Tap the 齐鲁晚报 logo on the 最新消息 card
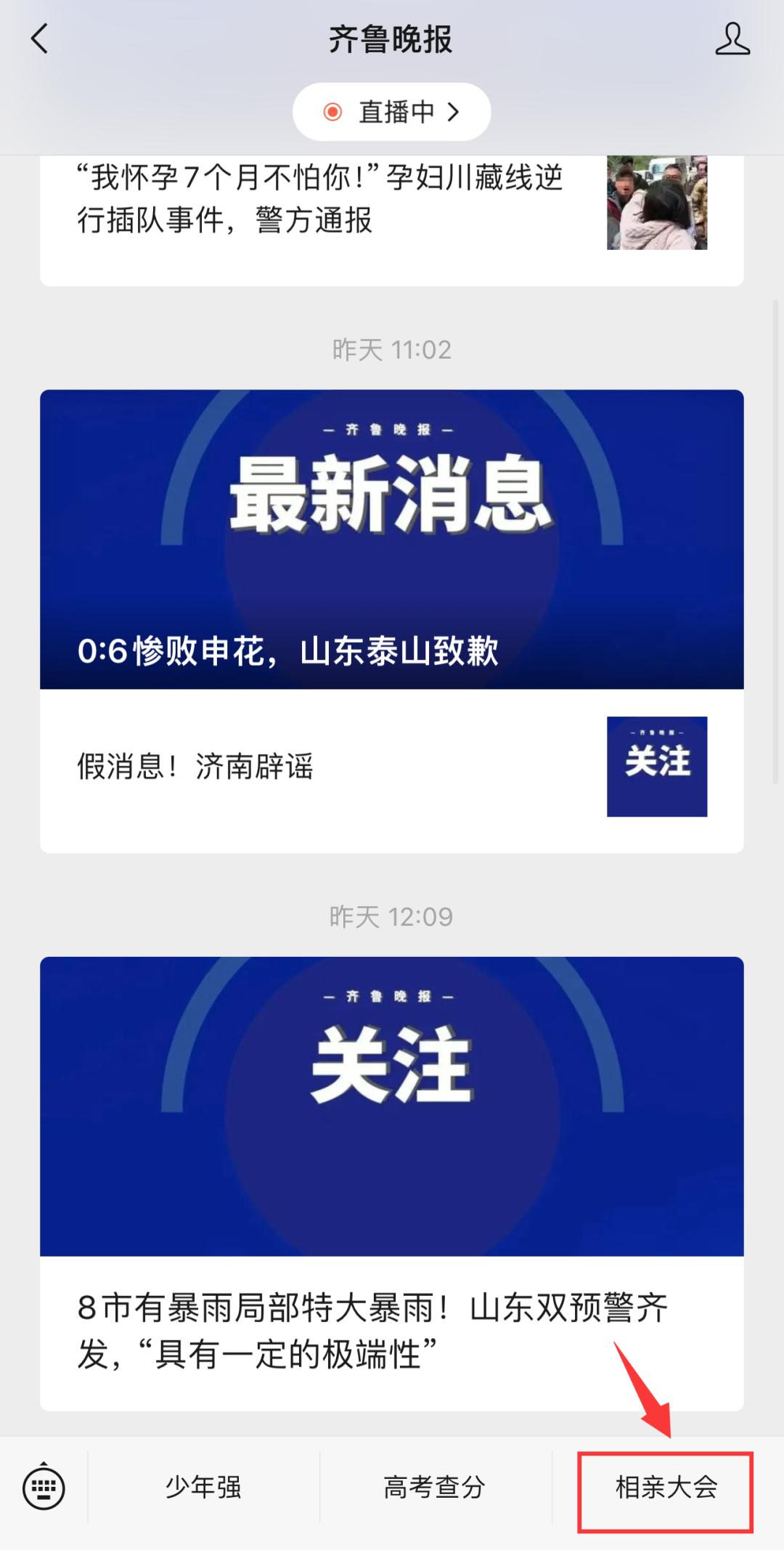This screenshot has height=1550, width=784. point(392,428)
